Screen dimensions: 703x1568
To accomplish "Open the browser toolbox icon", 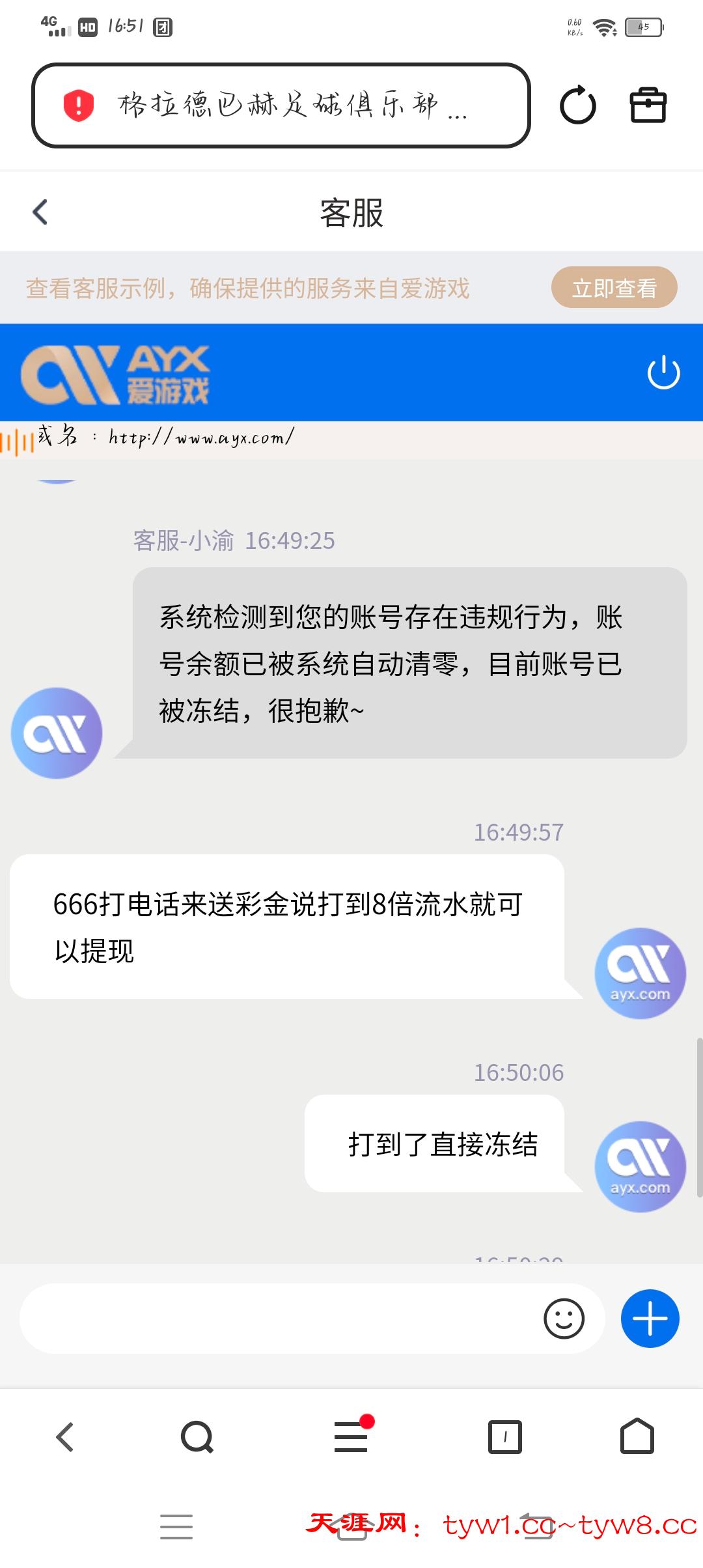I will click(648, 105).
